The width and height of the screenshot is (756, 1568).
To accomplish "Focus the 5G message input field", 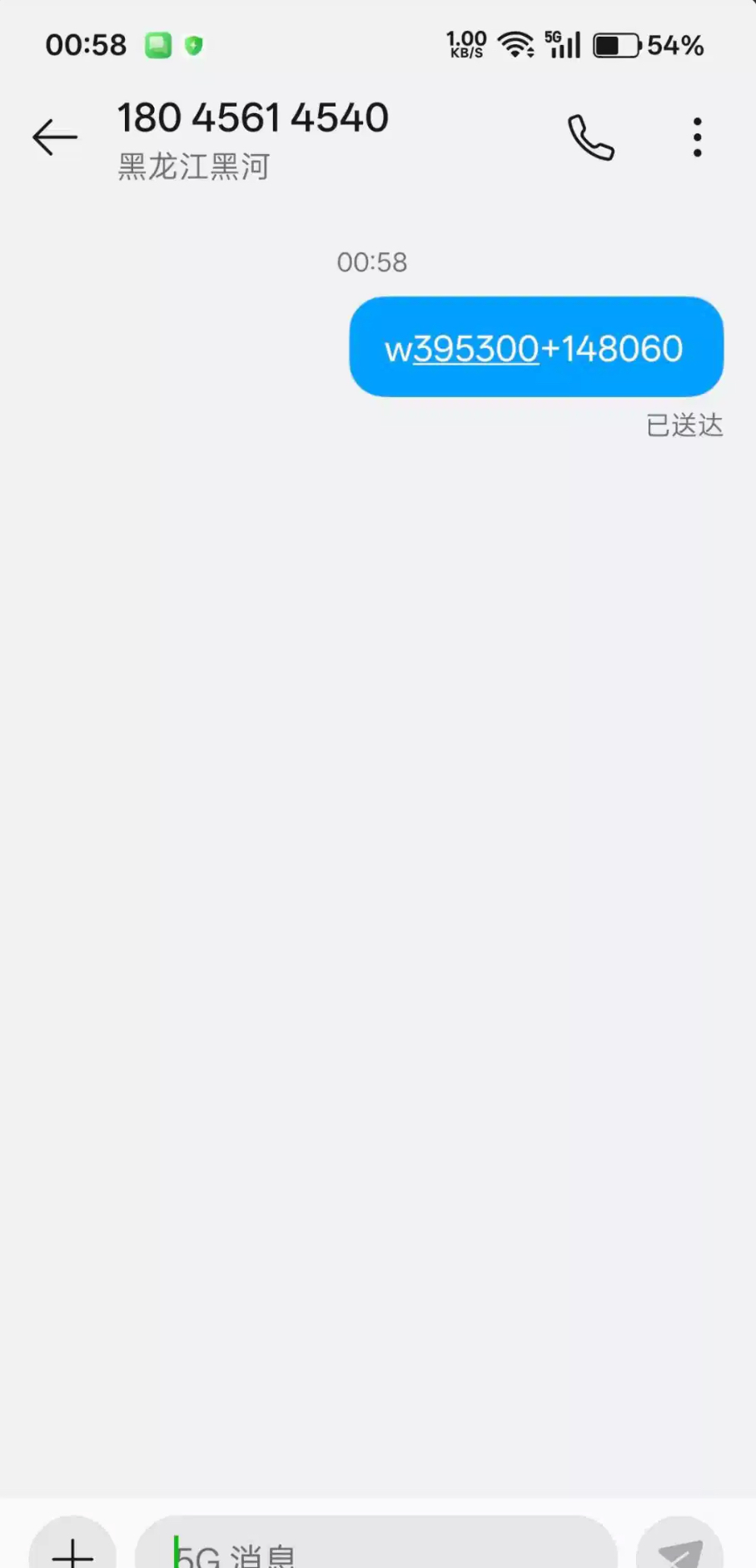I will (x=375, y=1551).
